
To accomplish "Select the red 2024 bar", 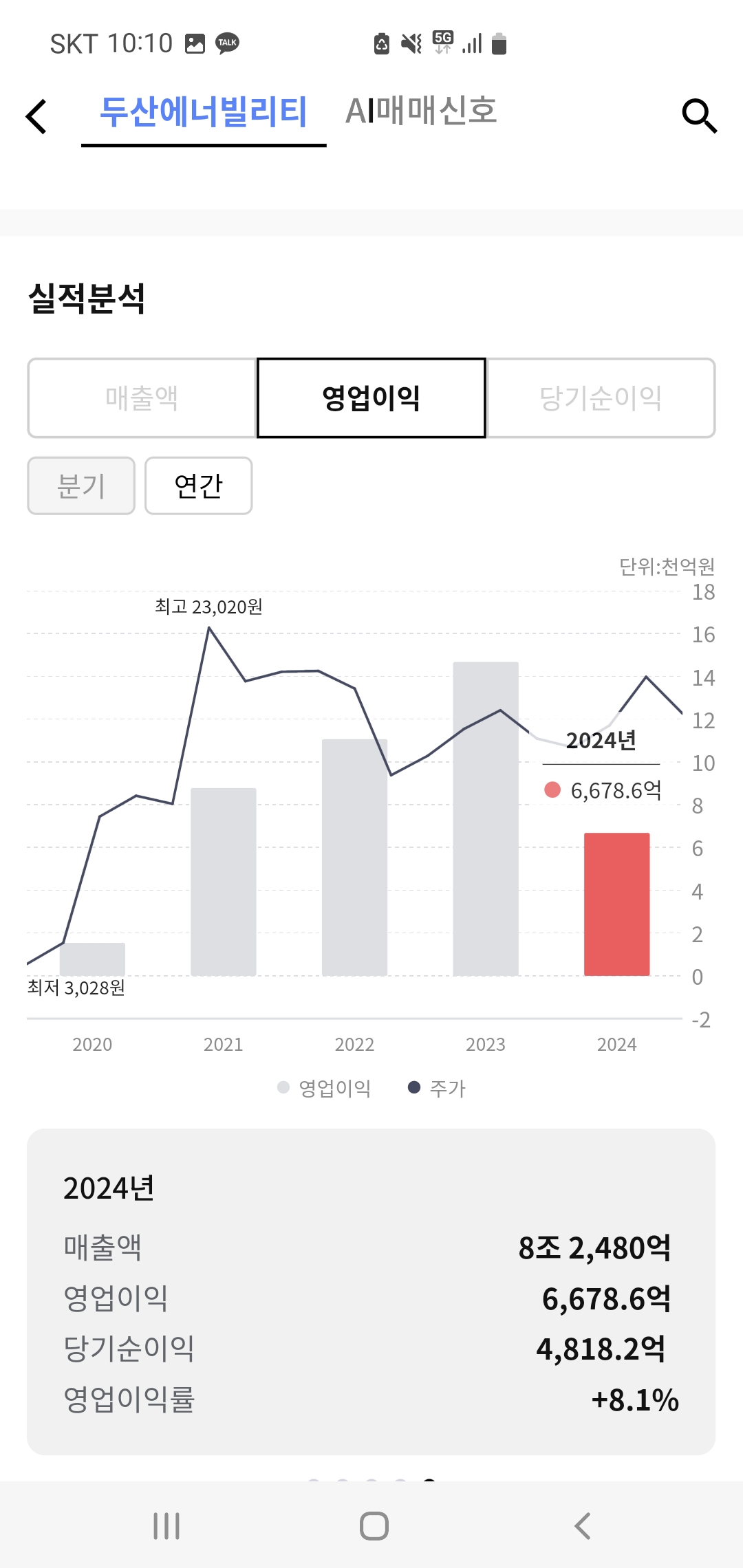I will click(617, 904).
